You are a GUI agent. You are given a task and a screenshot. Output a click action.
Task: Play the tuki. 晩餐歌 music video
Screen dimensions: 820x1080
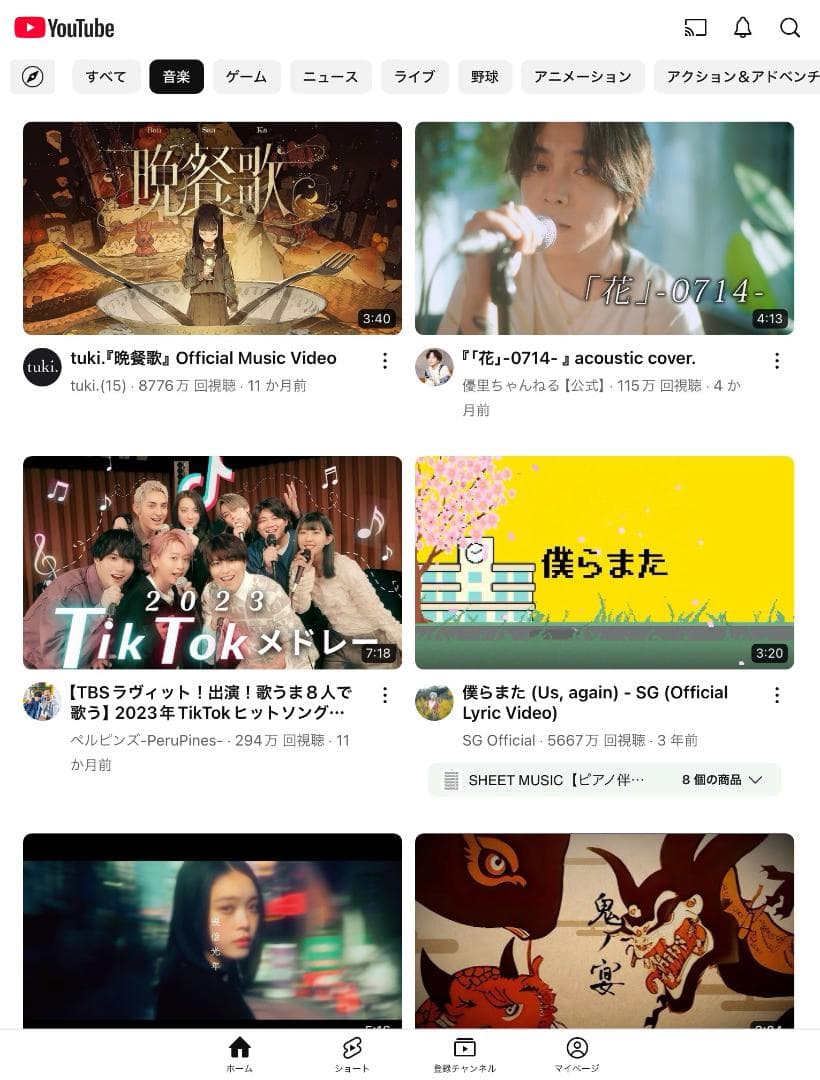pos(212,228)
